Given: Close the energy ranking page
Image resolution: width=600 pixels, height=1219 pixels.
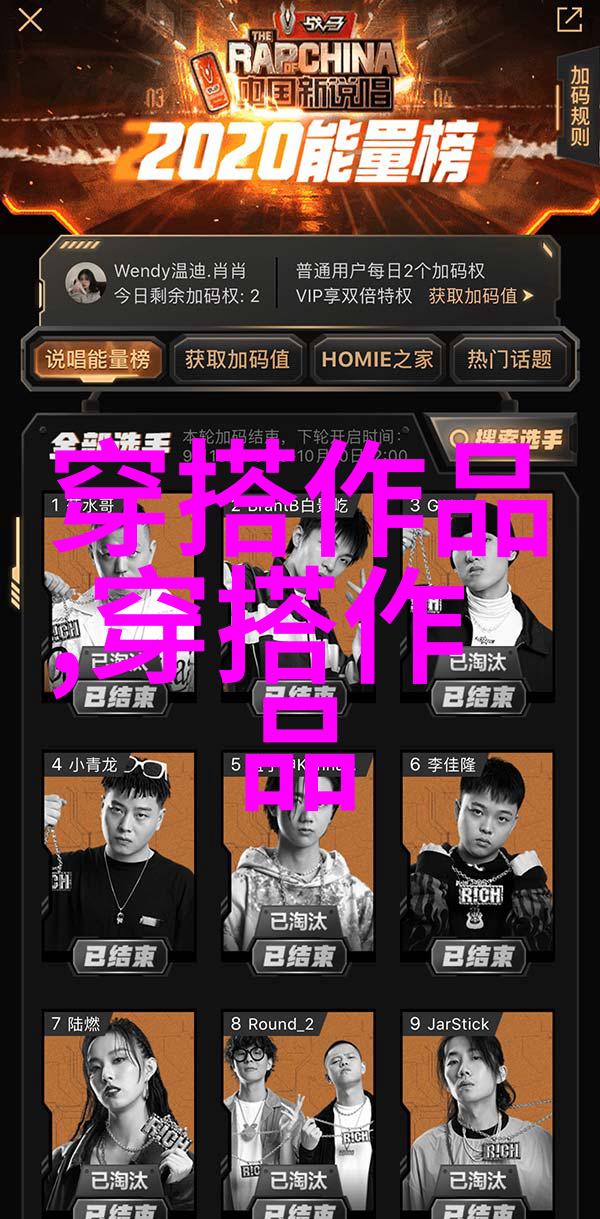Looking at the screenshot, I should tap(30, 19).
